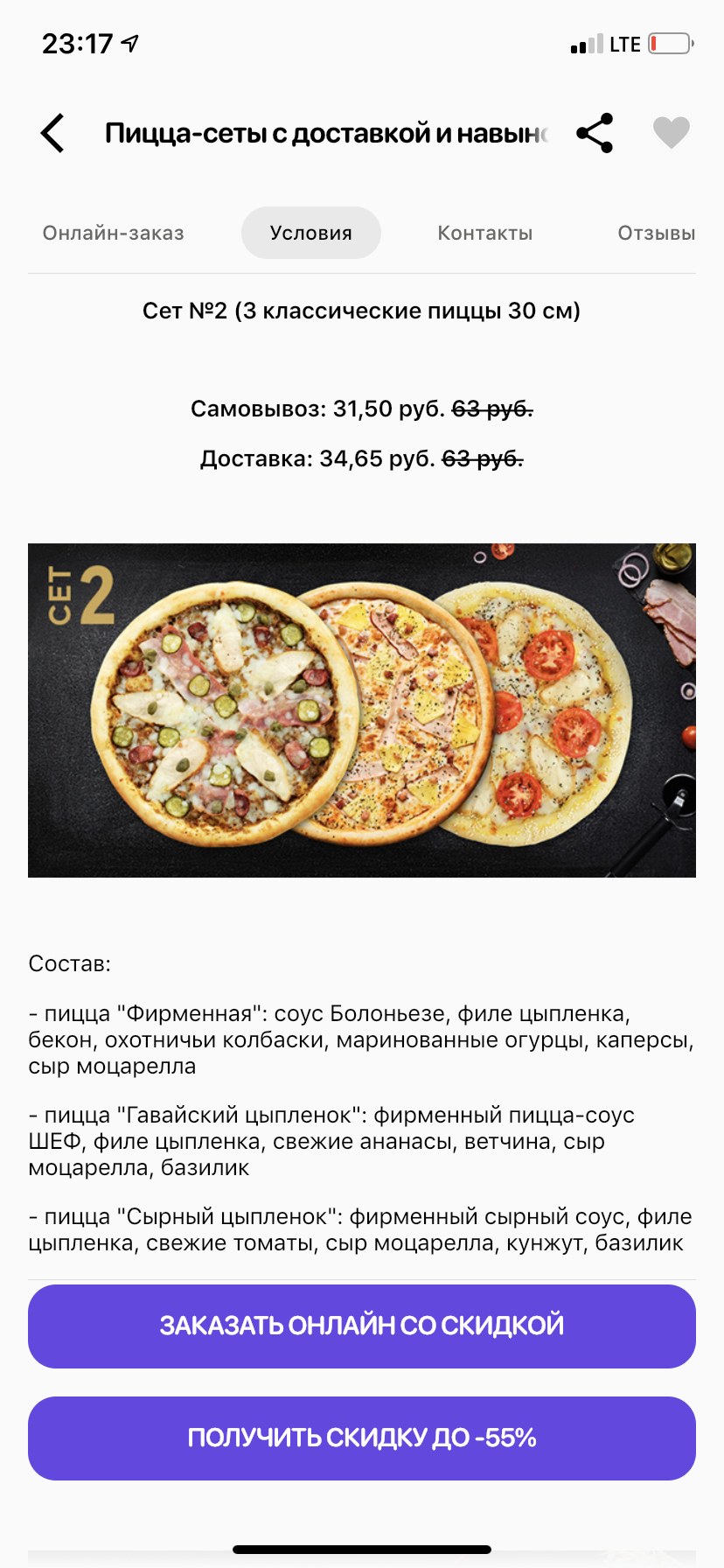Switch to the Онлайн-заказ tab

coord(114,234)
